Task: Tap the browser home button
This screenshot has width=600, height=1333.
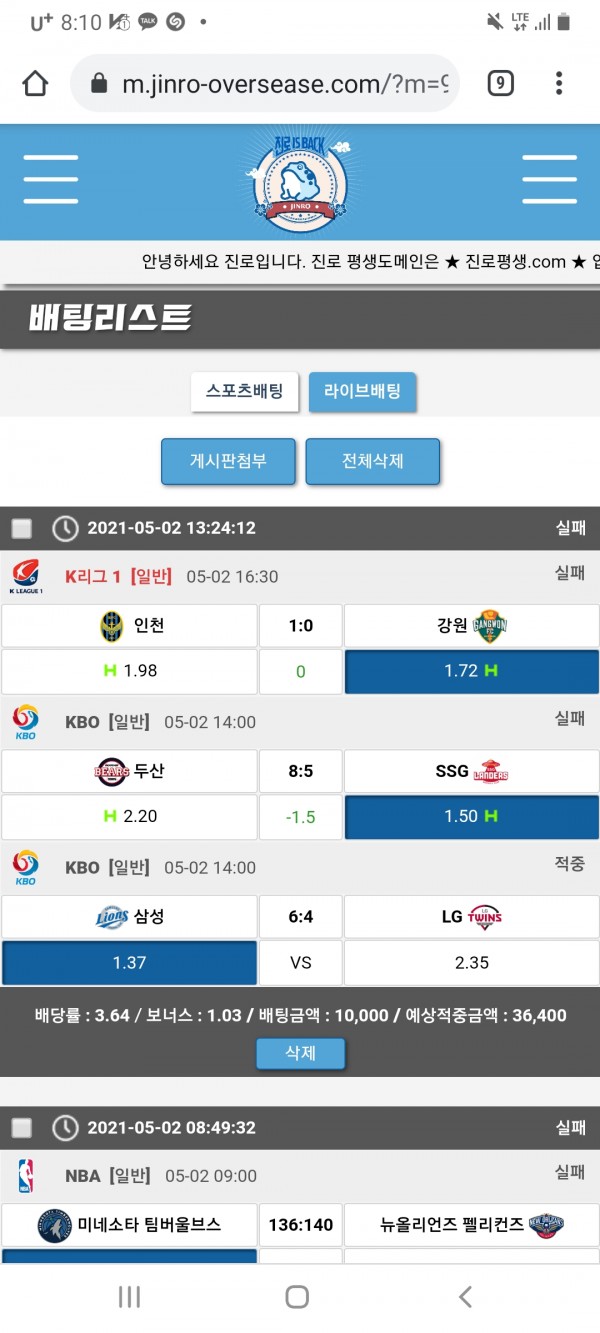Action: tap(35, 84)
